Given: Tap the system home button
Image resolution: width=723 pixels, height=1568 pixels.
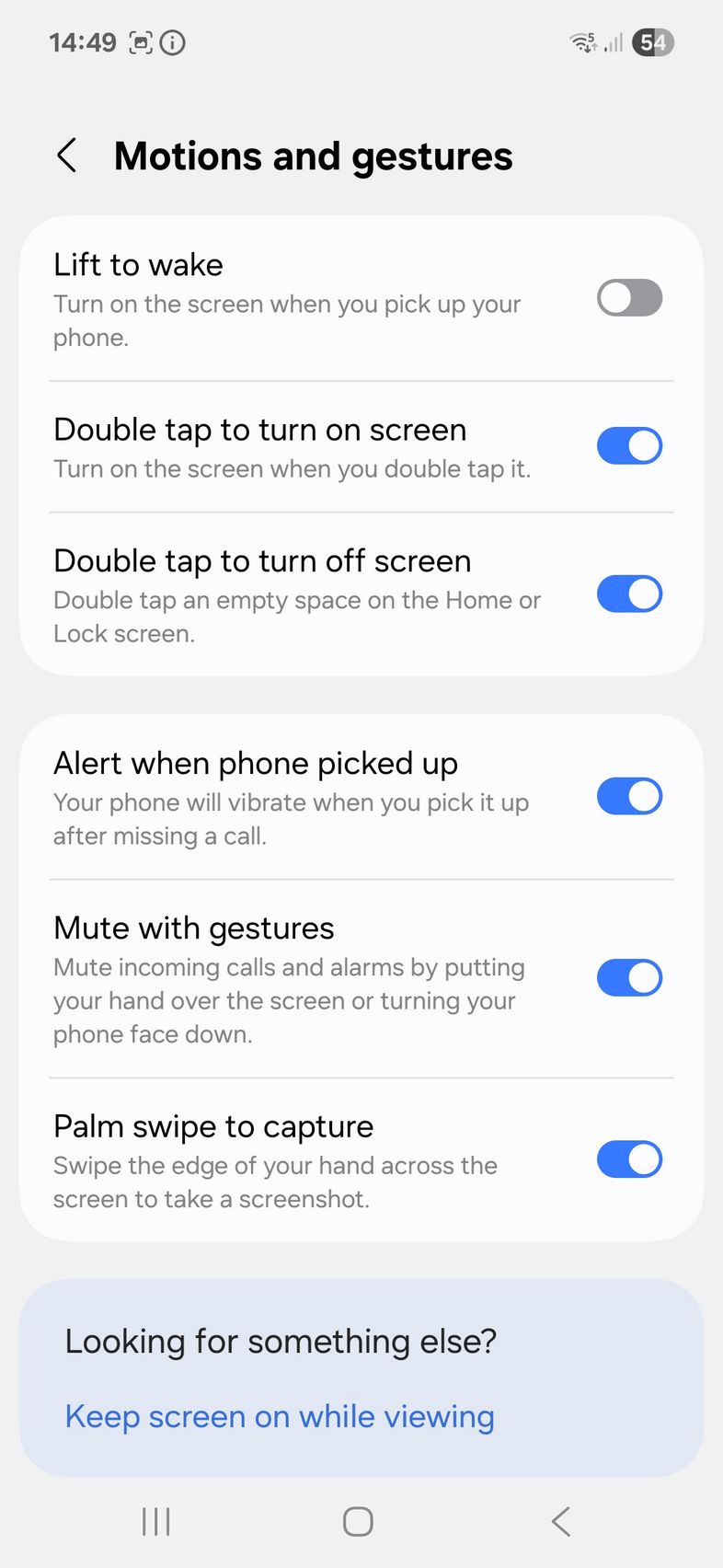Looking at the screenshot, I should pos(358,1521).
